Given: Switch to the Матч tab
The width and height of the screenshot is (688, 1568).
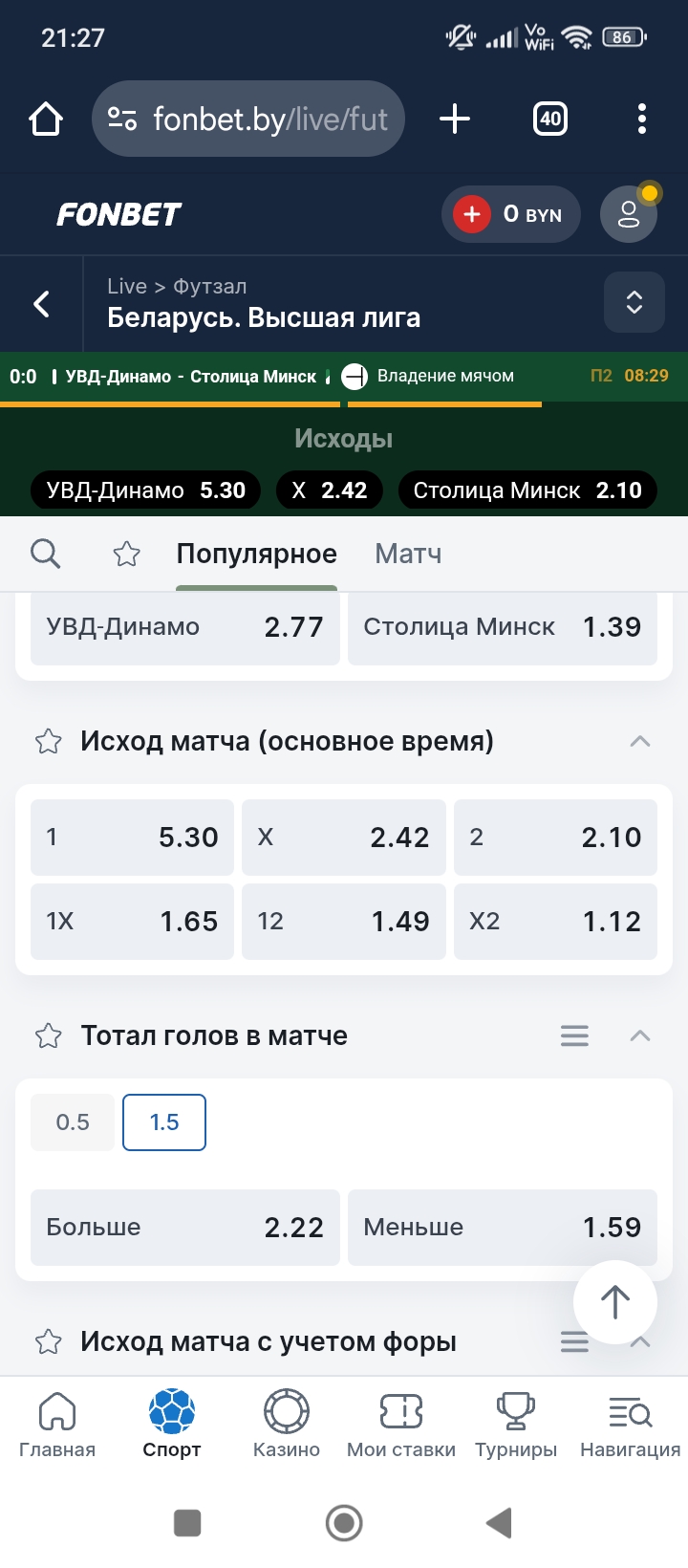Looking at the screenshot, I should click(x=407, y=554).
